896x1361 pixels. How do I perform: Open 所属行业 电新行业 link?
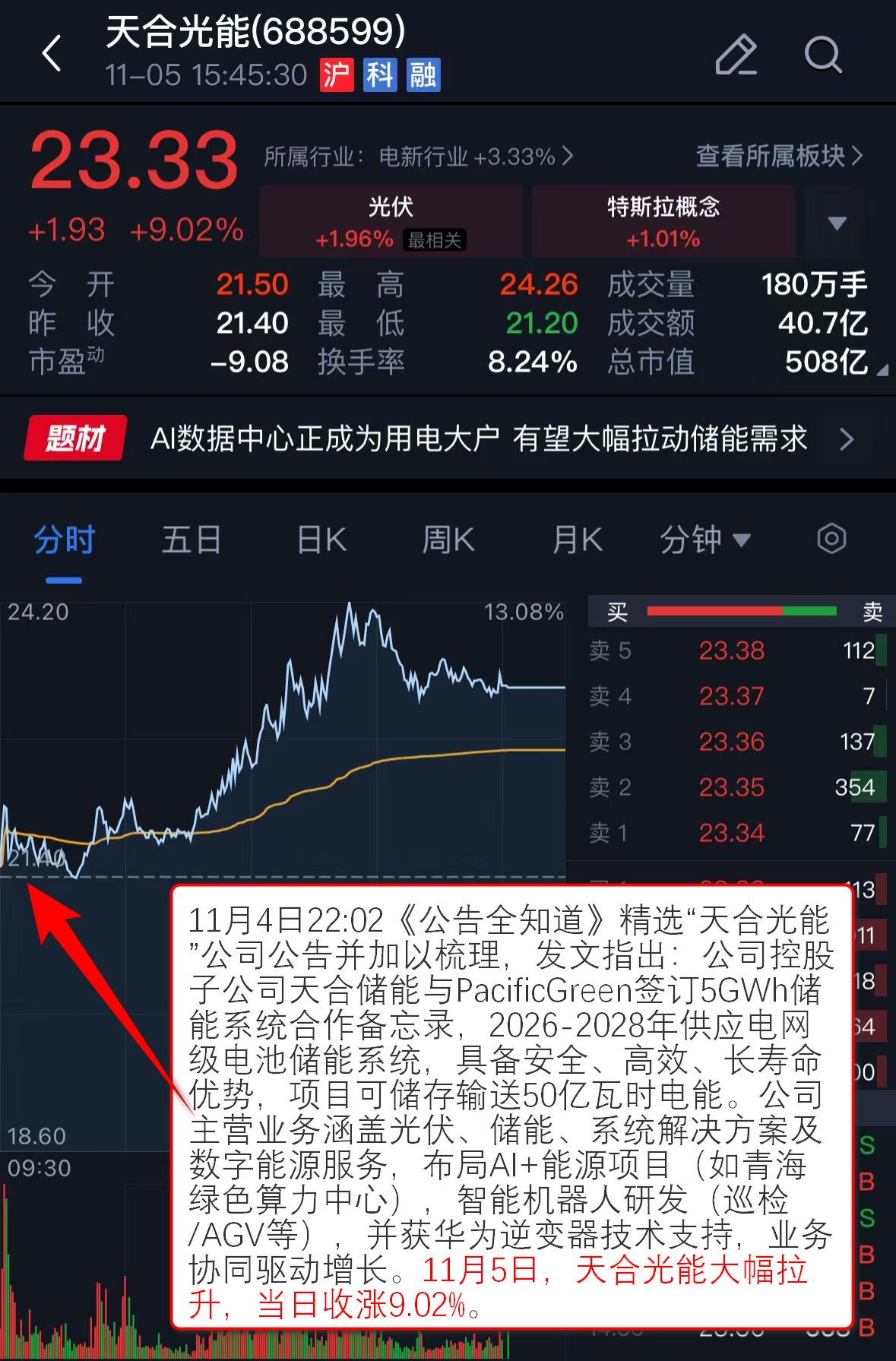click(418, 157)
